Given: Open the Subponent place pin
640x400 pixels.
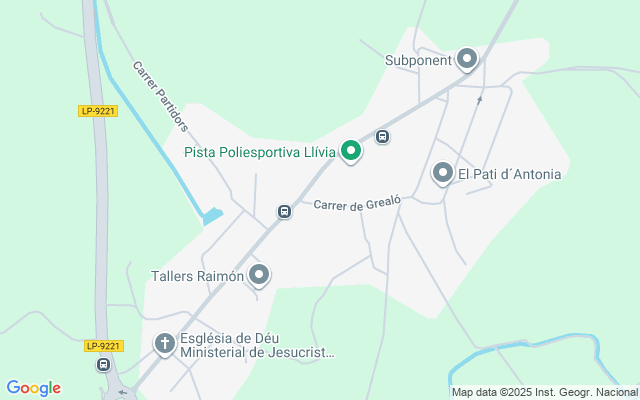Looking at the screenshot, I should [466, 59].
